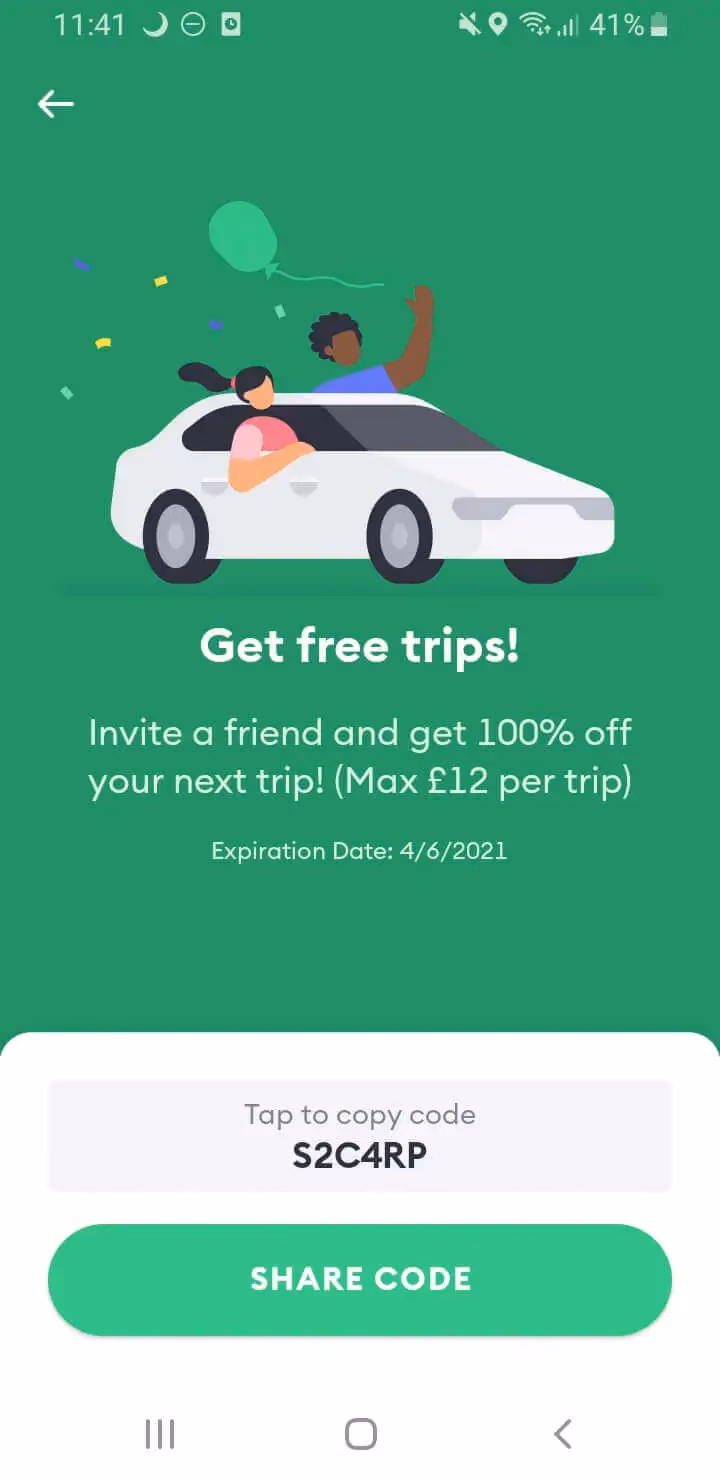Viewport: 720px width, 1480px height.
Task: Tap the 'Get free trips!' heading
Action: [x=359, y=645]
